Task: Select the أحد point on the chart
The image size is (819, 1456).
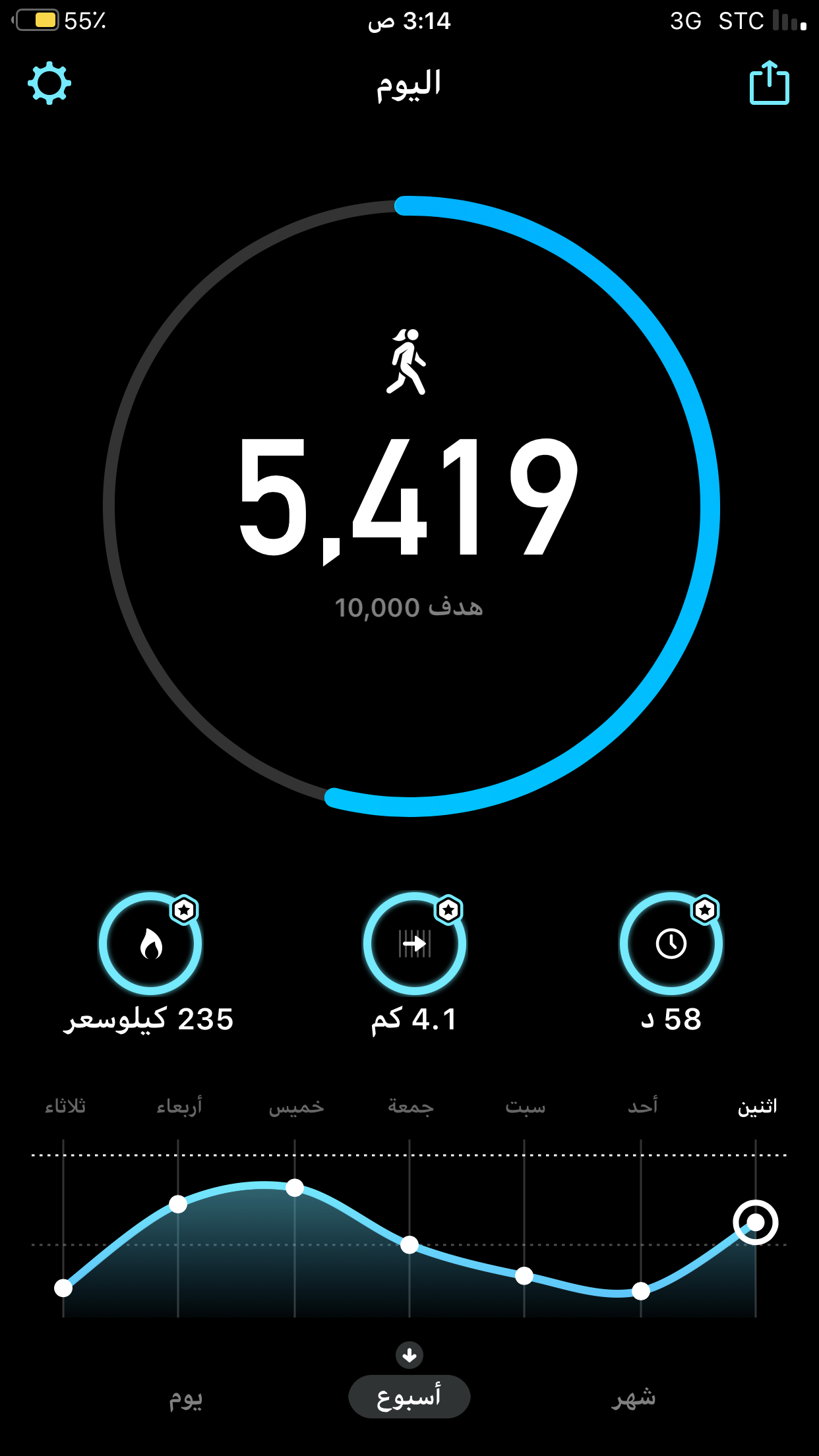Action: tap(641, 1291)
